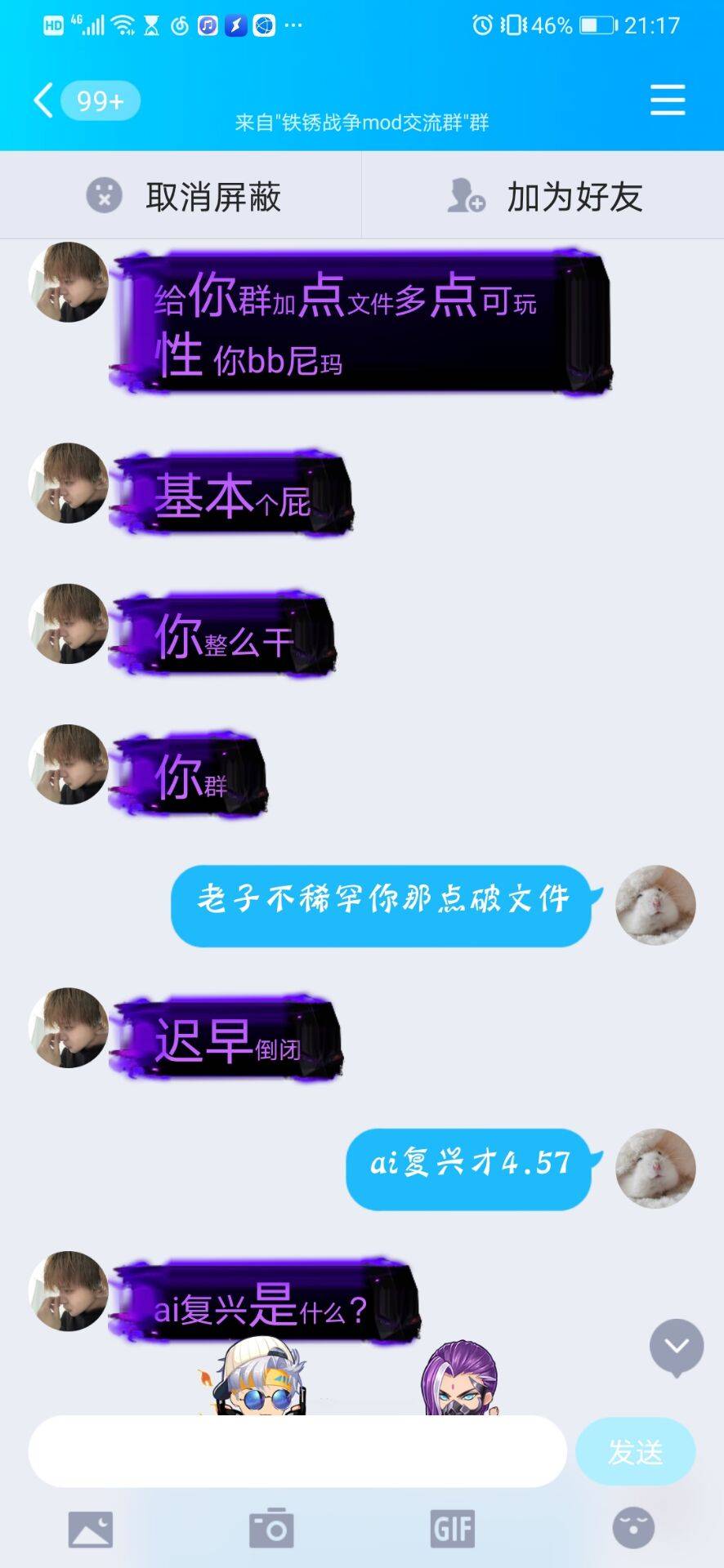Open the GIF picker
The height and width of the screenshot is (1568, 724).
pos(453,1529)
